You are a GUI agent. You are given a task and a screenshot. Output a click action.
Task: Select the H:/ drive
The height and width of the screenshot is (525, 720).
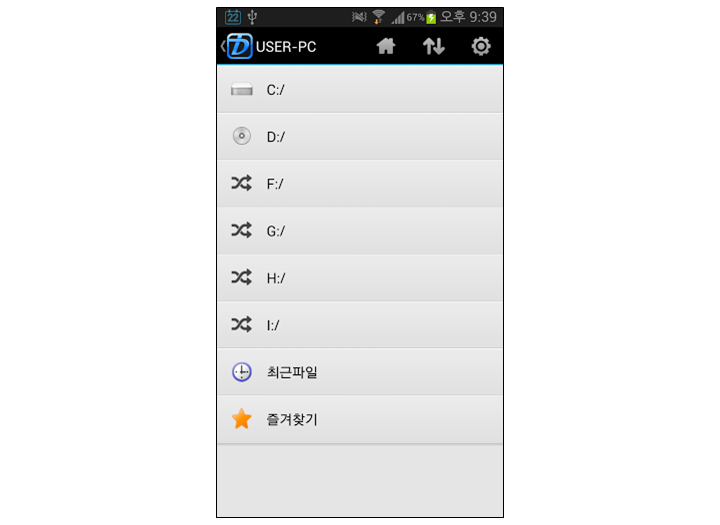click(x=359, y=278)
